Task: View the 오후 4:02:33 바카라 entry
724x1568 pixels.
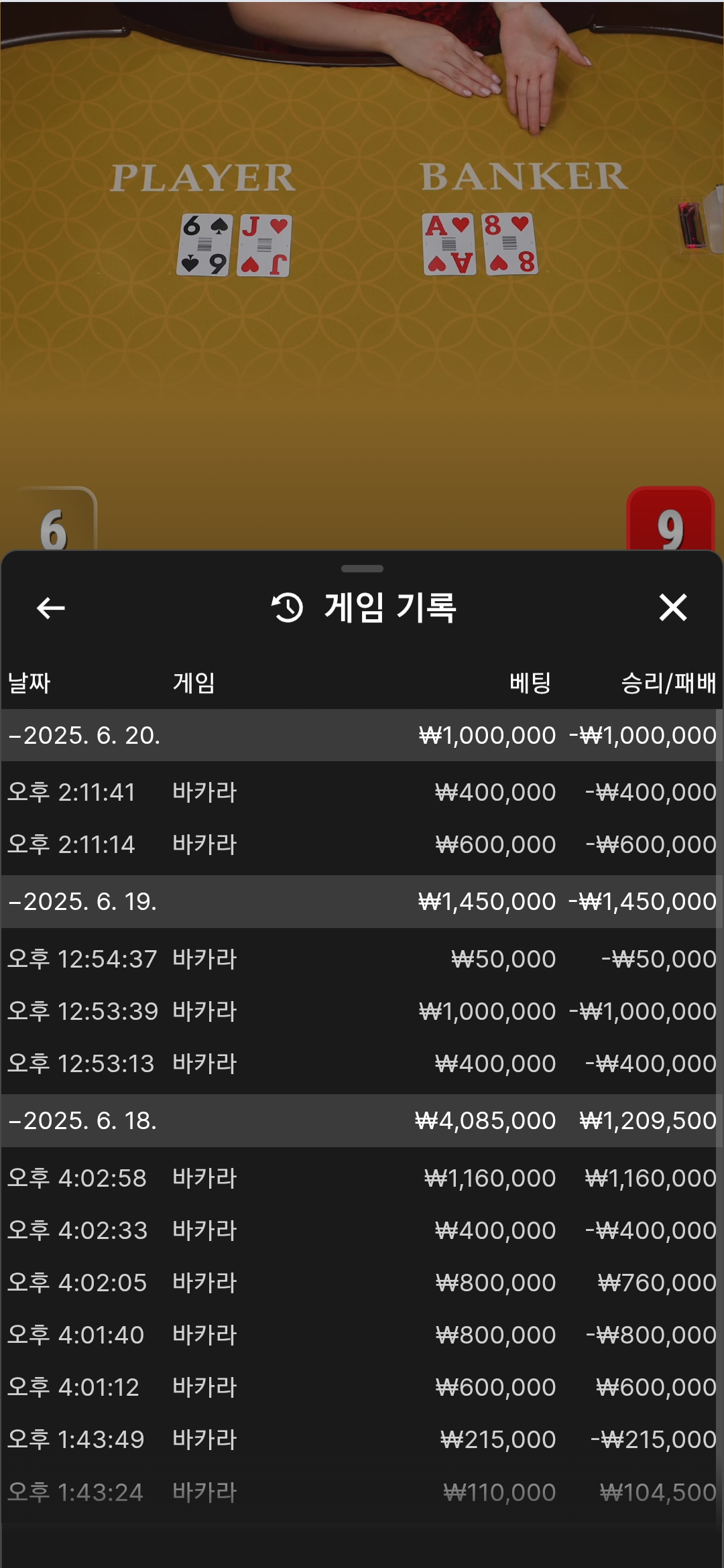Action: (x=362, y=1230)
